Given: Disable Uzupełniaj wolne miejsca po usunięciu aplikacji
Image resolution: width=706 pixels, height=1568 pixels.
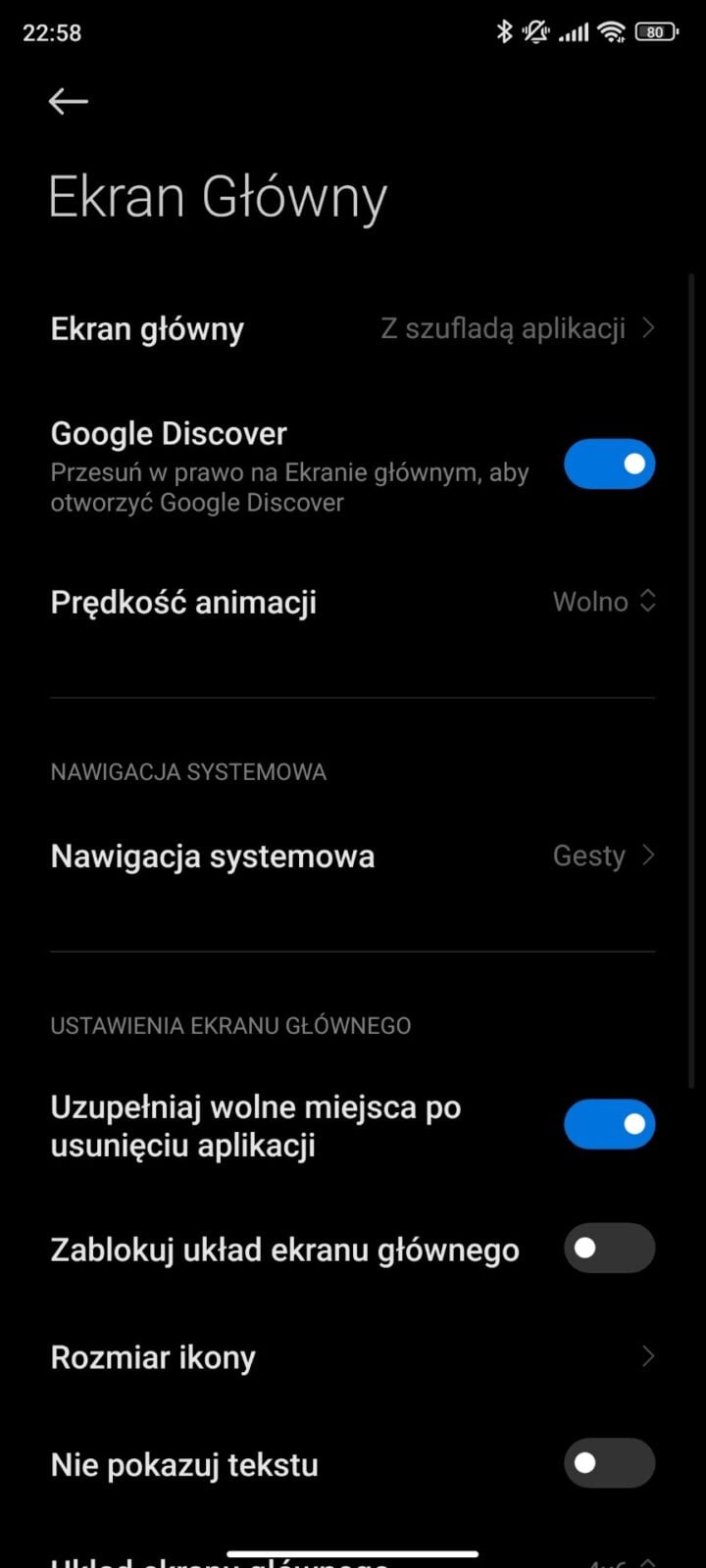Looking at the screenshot, I should click(609, 1124).
